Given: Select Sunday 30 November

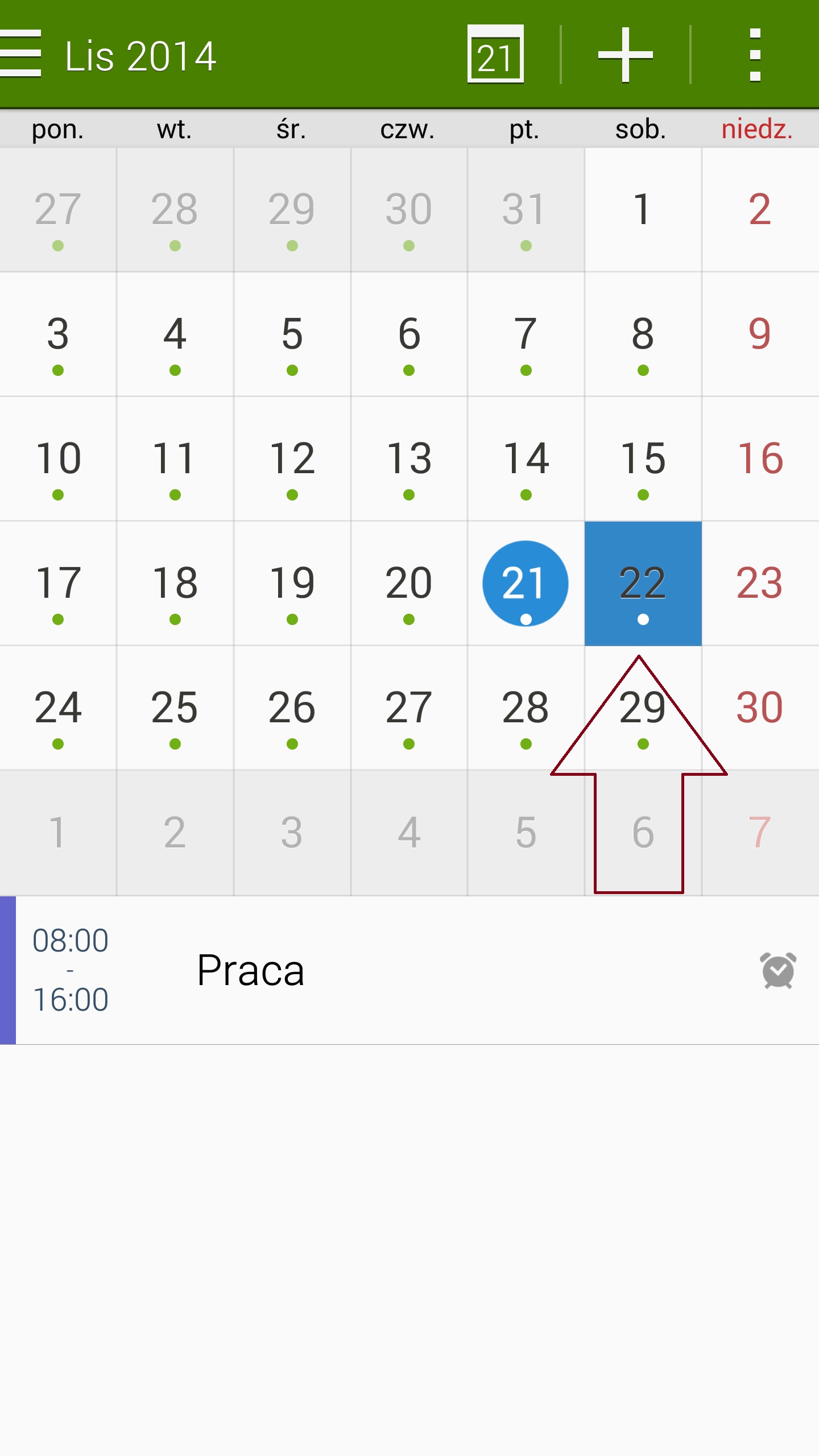Looking at the screenshot, I should point(760,708).
